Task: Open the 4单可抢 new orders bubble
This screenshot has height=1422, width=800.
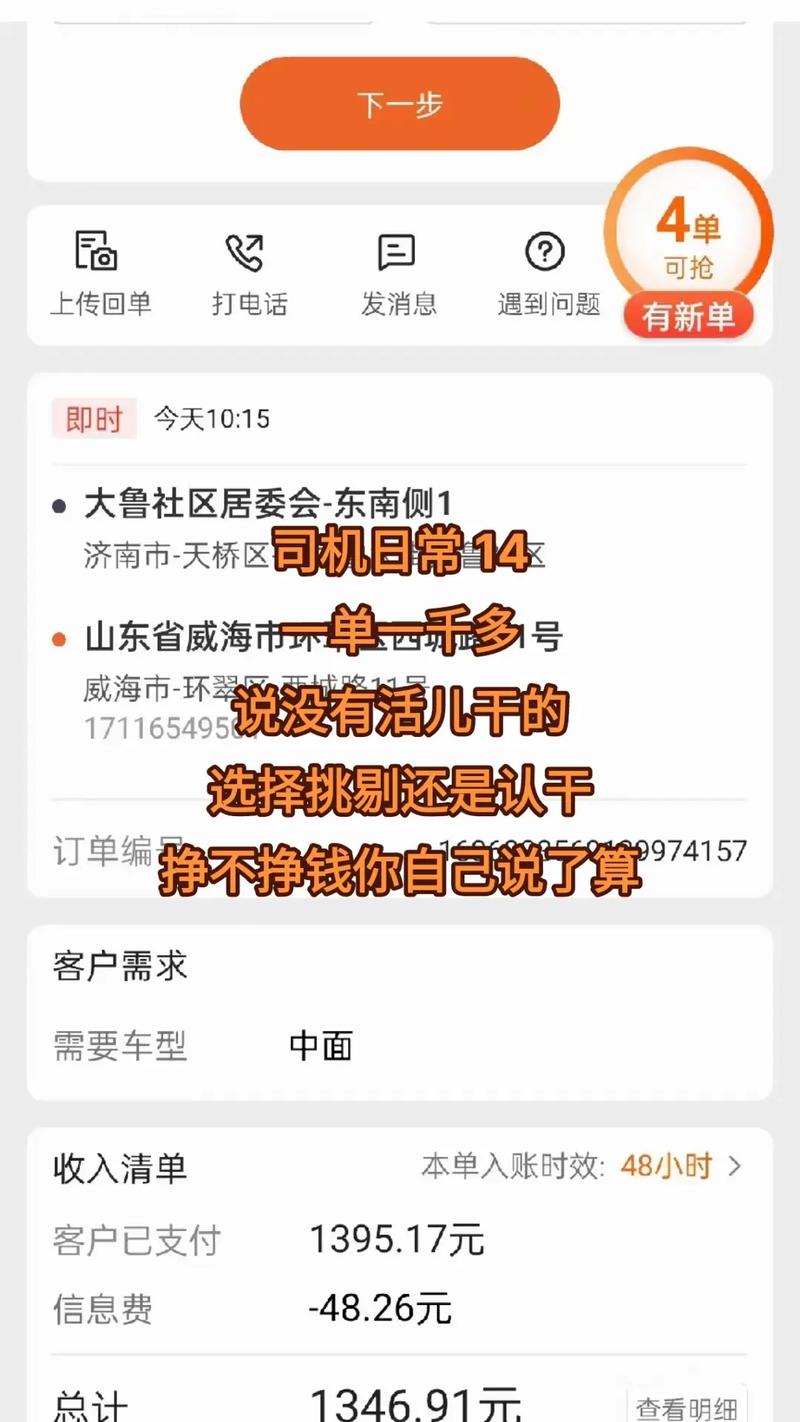Action: click(x=689, y=245)
